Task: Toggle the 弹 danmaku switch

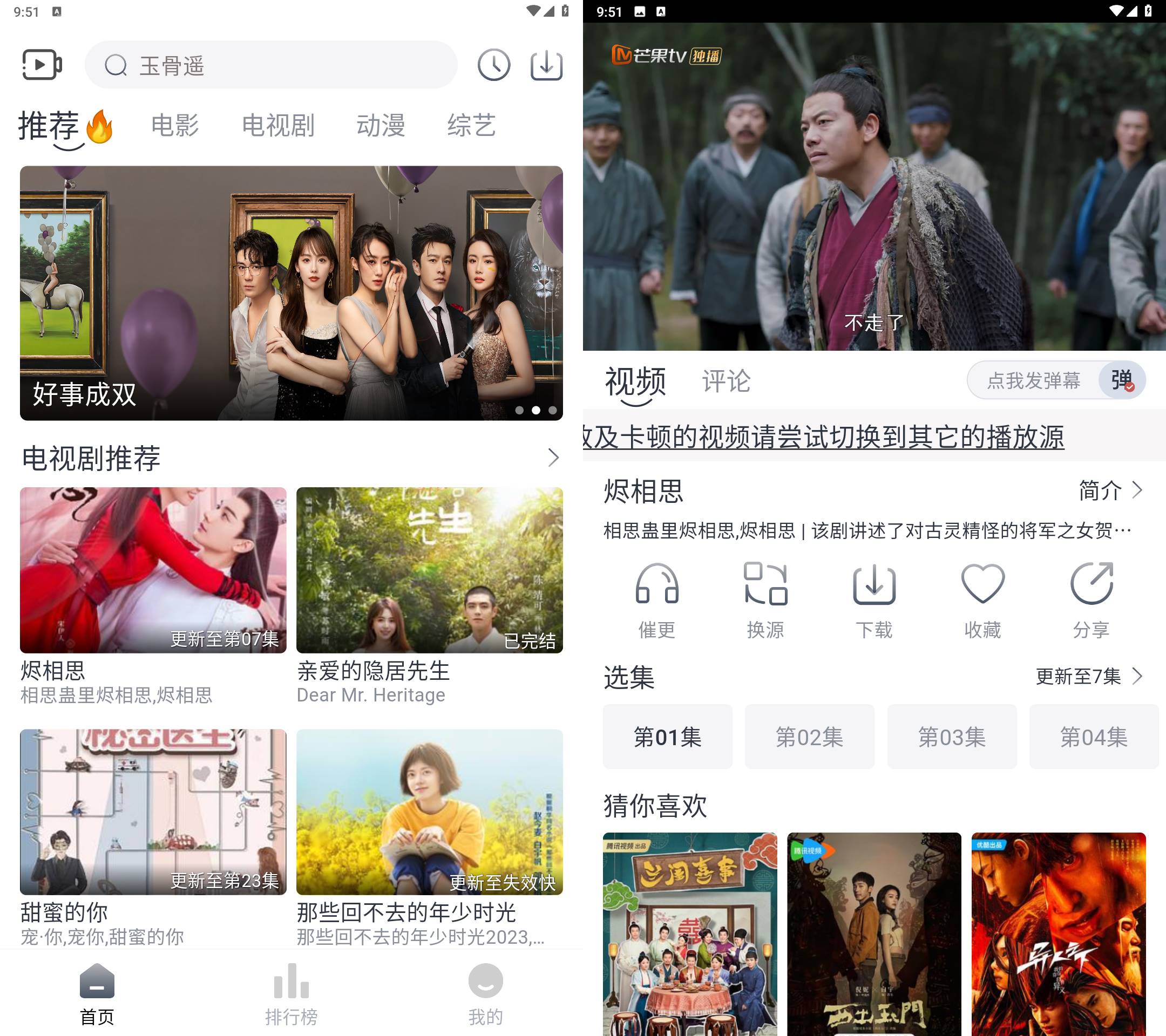Action: [1122, 380]
